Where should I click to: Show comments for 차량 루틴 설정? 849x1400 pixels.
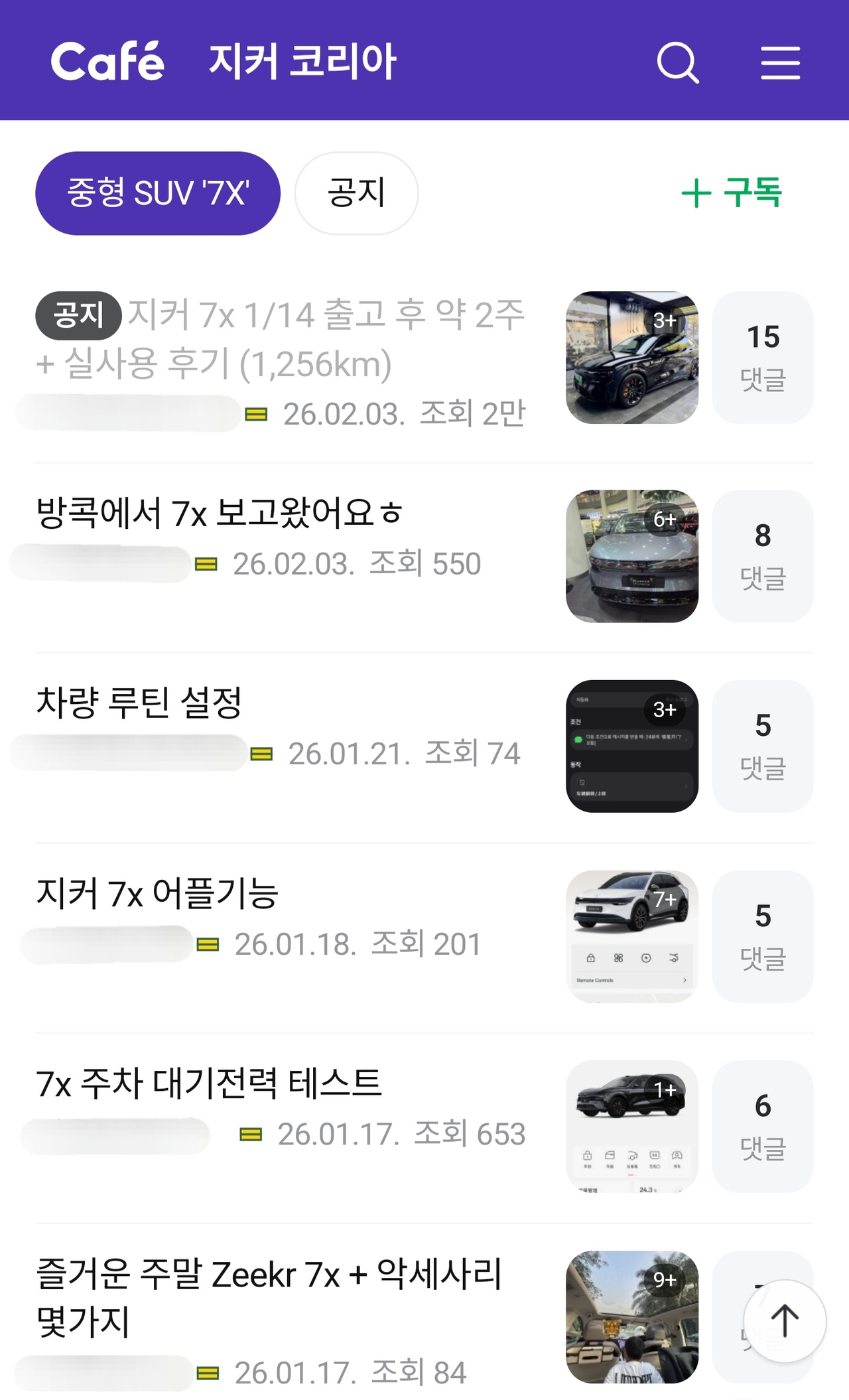763,746
